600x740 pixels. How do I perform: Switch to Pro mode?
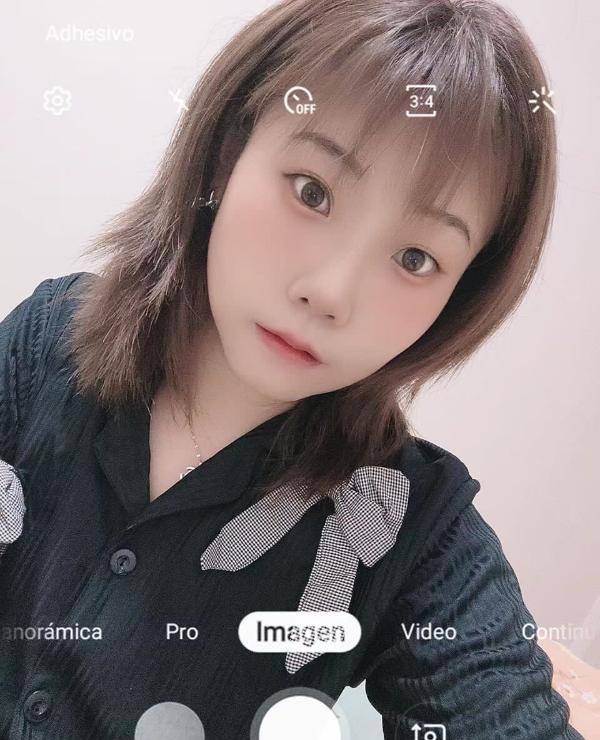[182, 632]
